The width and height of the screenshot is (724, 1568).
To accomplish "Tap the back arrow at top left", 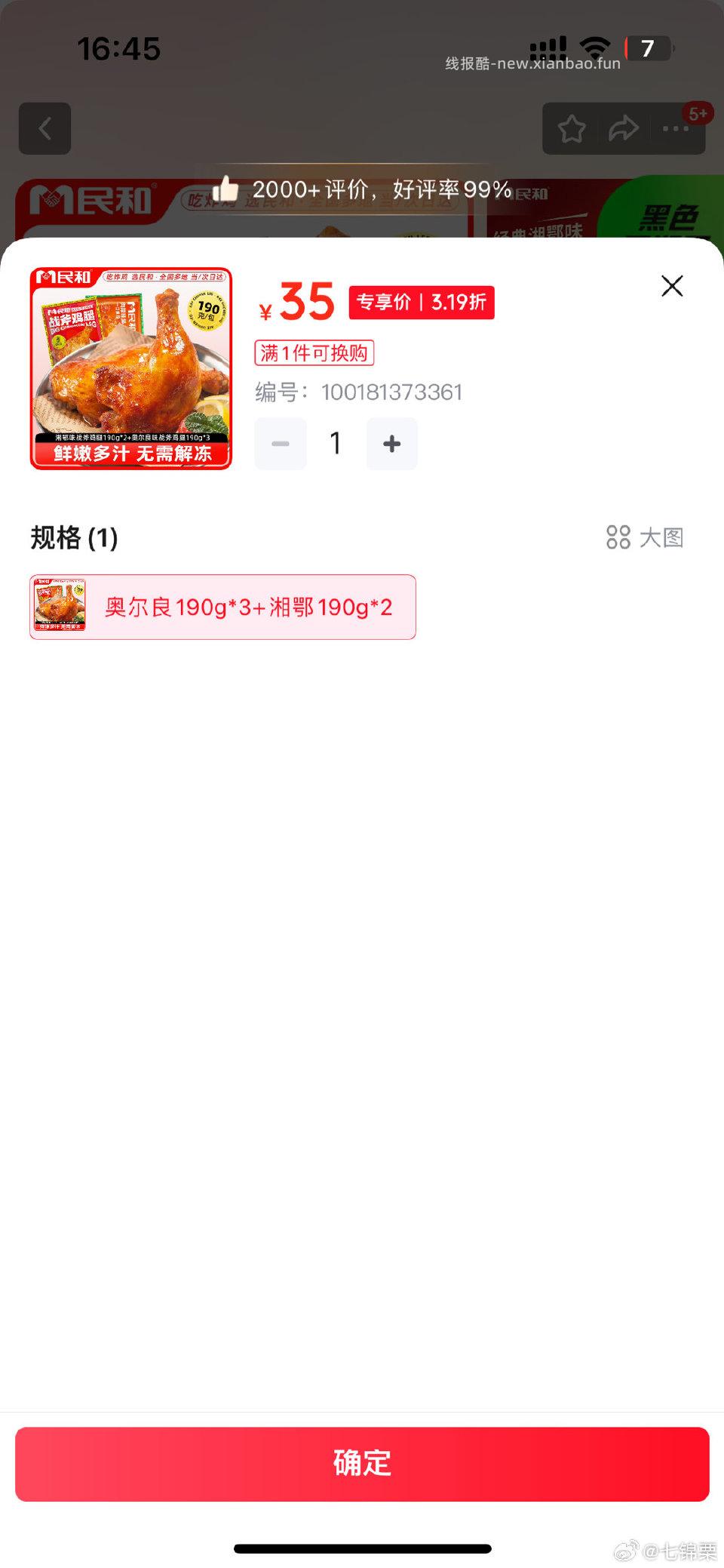I will [x=44, y=128].
